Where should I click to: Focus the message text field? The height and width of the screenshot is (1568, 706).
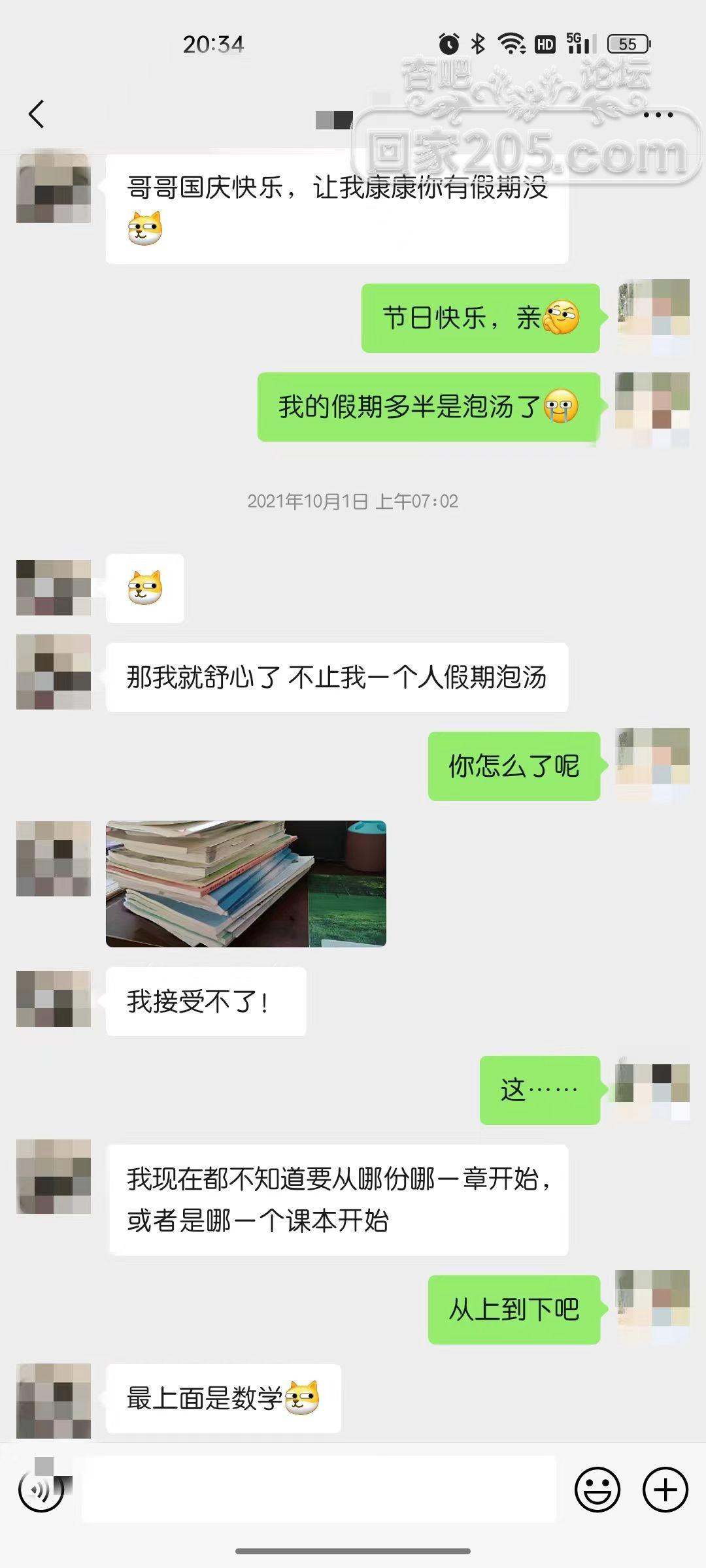(x=319, y=1489)
